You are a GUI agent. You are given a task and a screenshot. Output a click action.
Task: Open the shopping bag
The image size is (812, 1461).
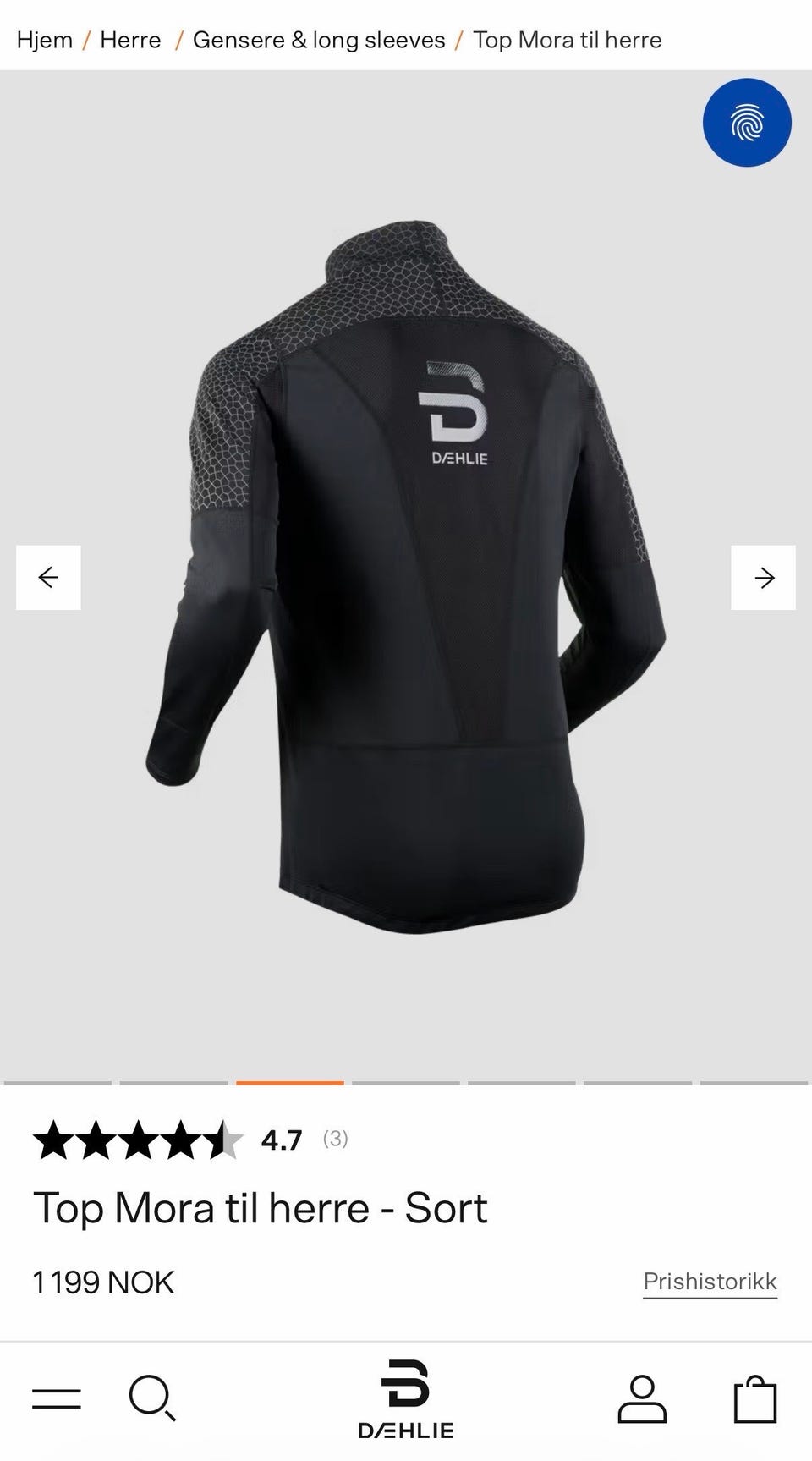click(x=754, y=1398)
